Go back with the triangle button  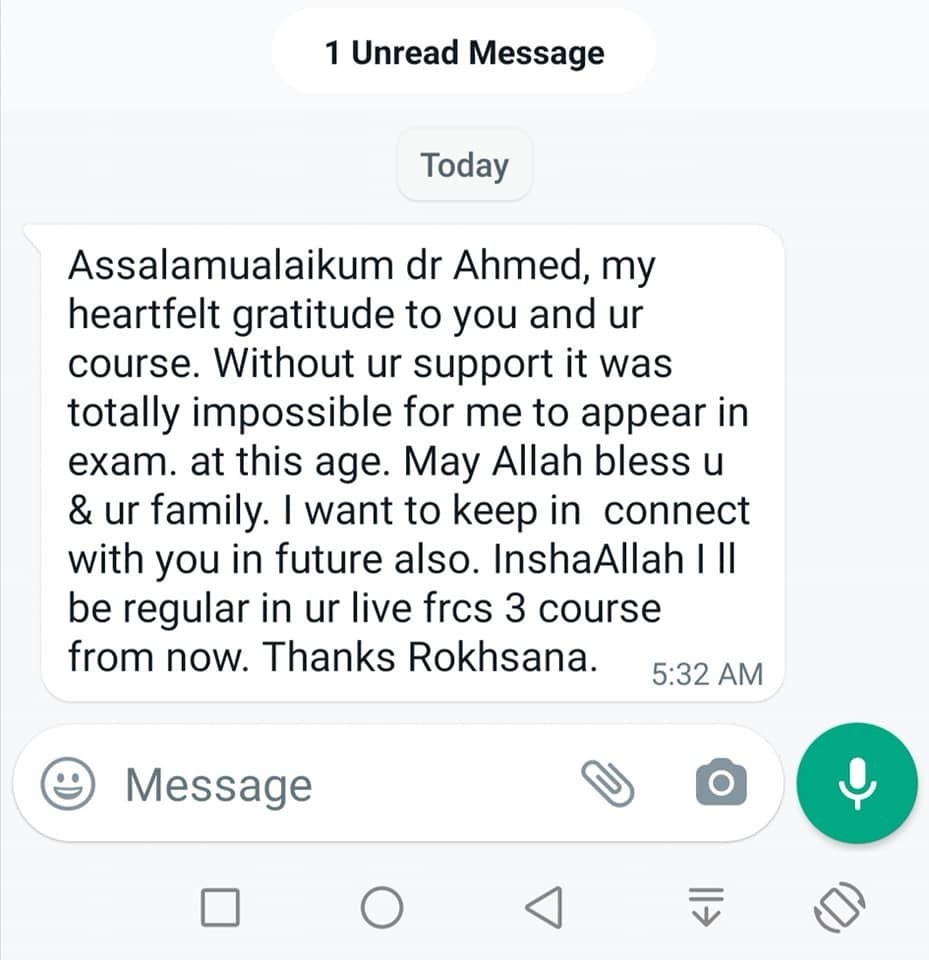click(544, 908)
